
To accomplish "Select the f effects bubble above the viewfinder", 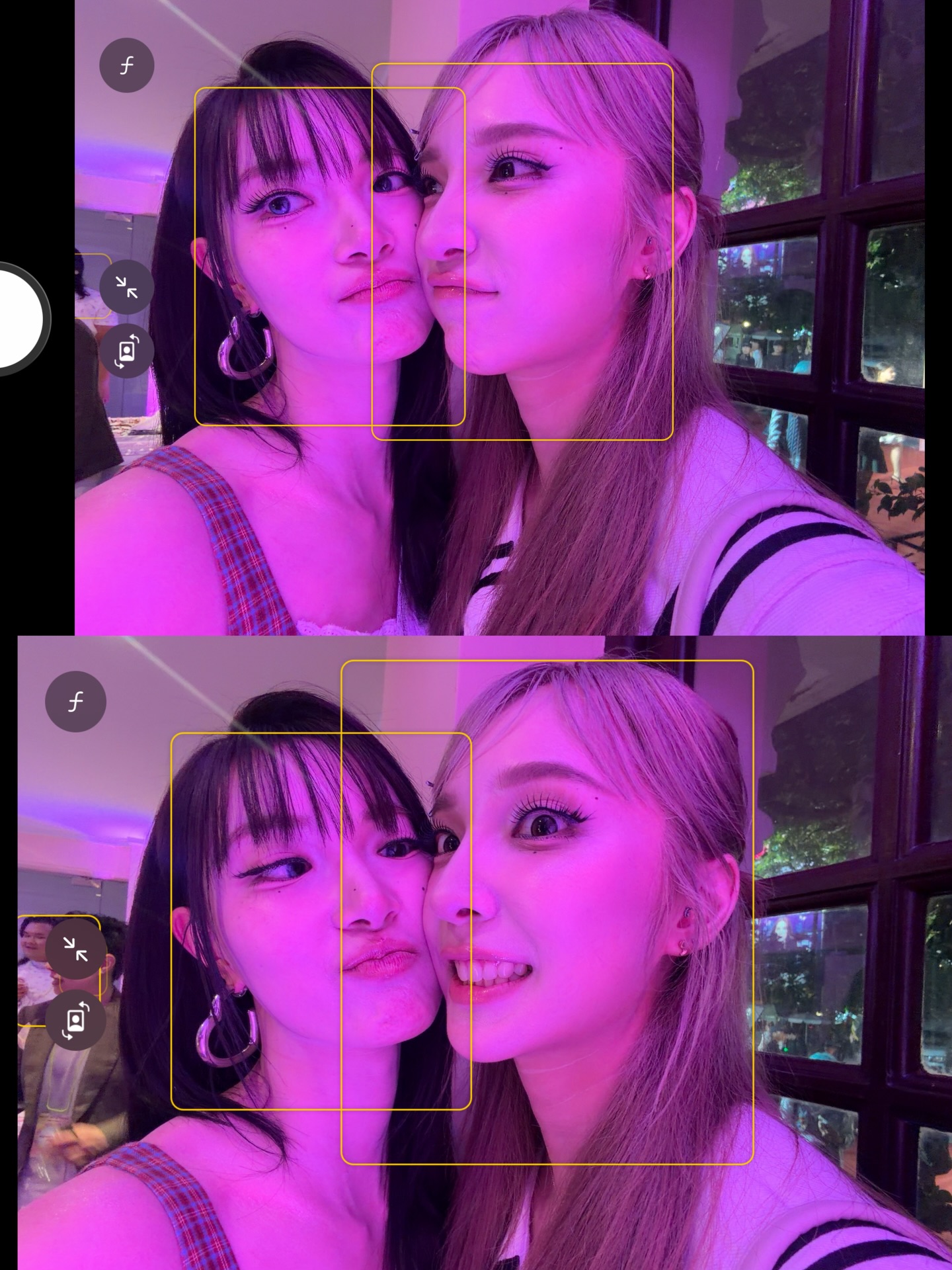I will tap(127, 64).
